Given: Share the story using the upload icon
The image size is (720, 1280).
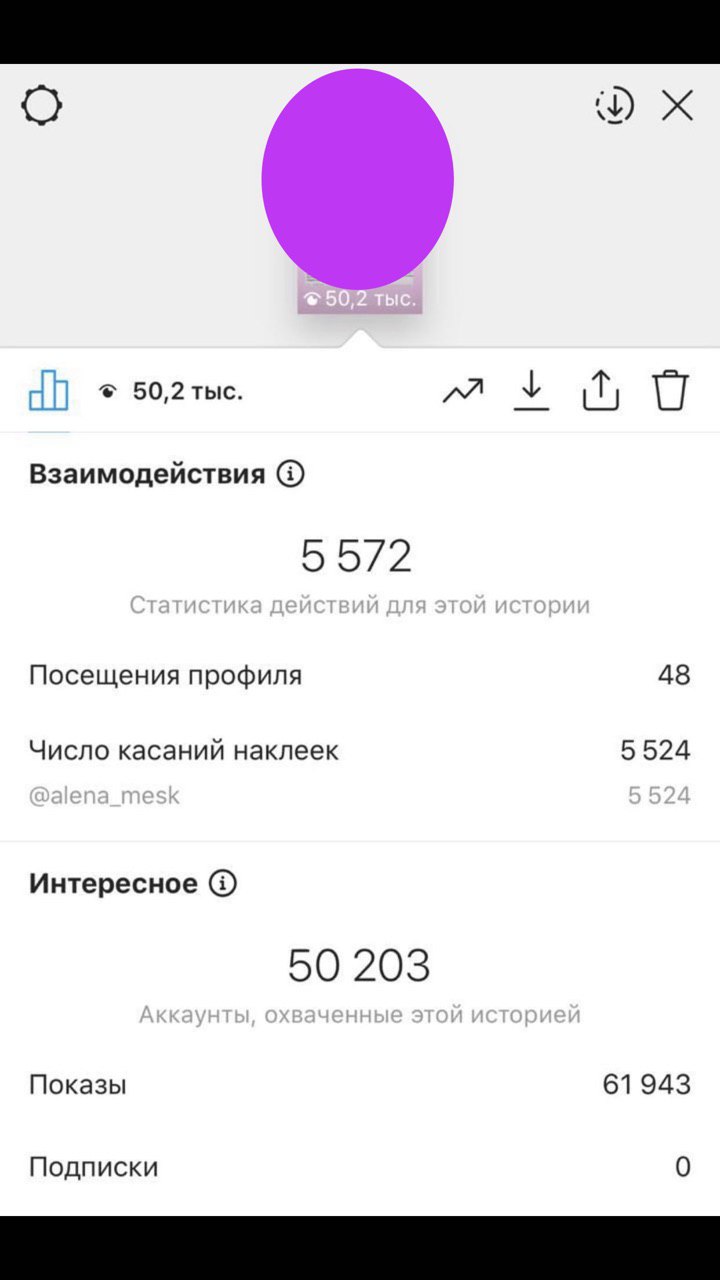Looking at the screenshot, I should [x=601, y=390].
